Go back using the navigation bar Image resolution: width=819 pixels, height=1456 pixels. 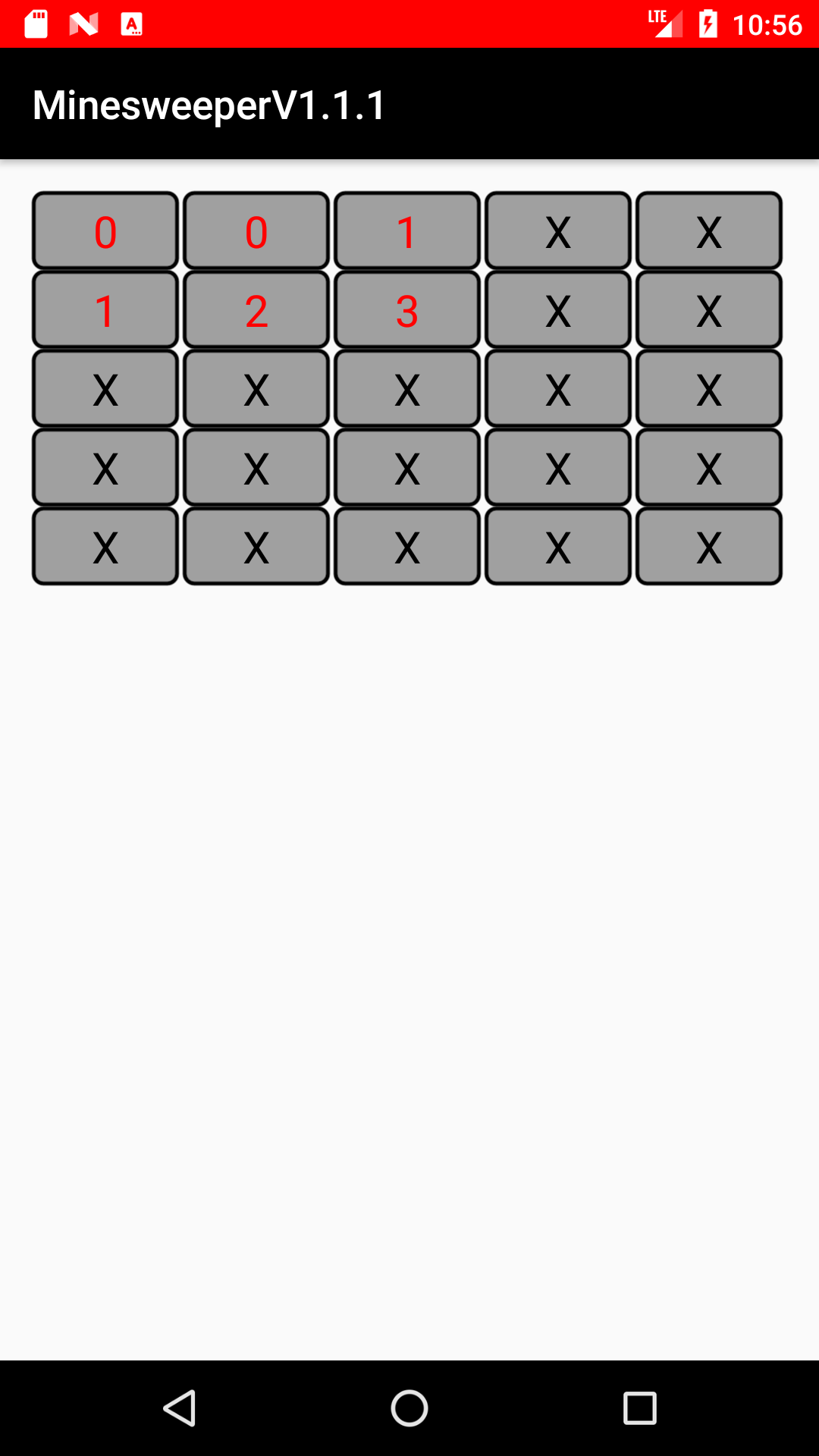pyautogui.click(x=180, y=1408)
